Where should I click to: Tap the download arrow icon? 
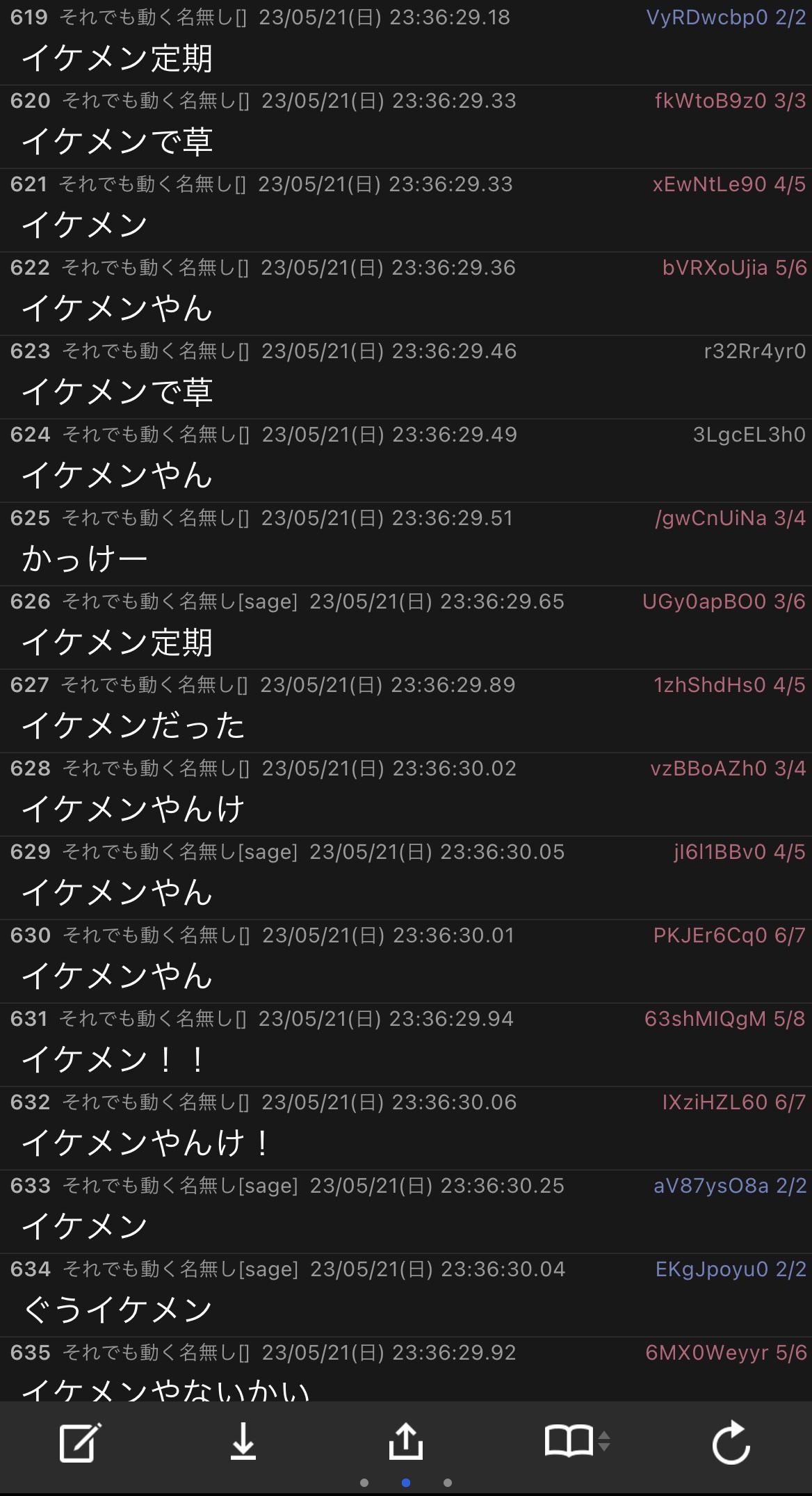[x=243, y=1441]
